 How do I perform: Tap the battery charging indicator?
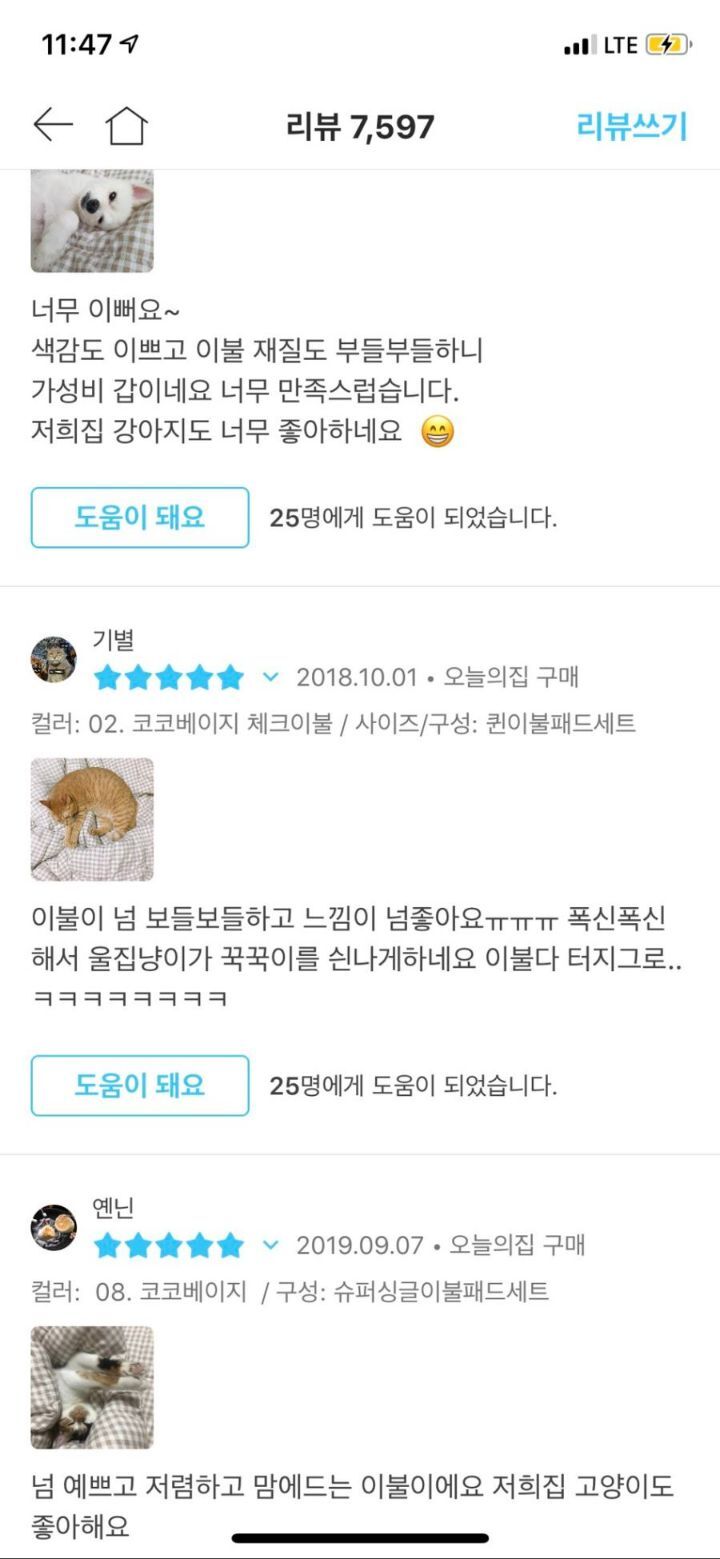point(666,44)
